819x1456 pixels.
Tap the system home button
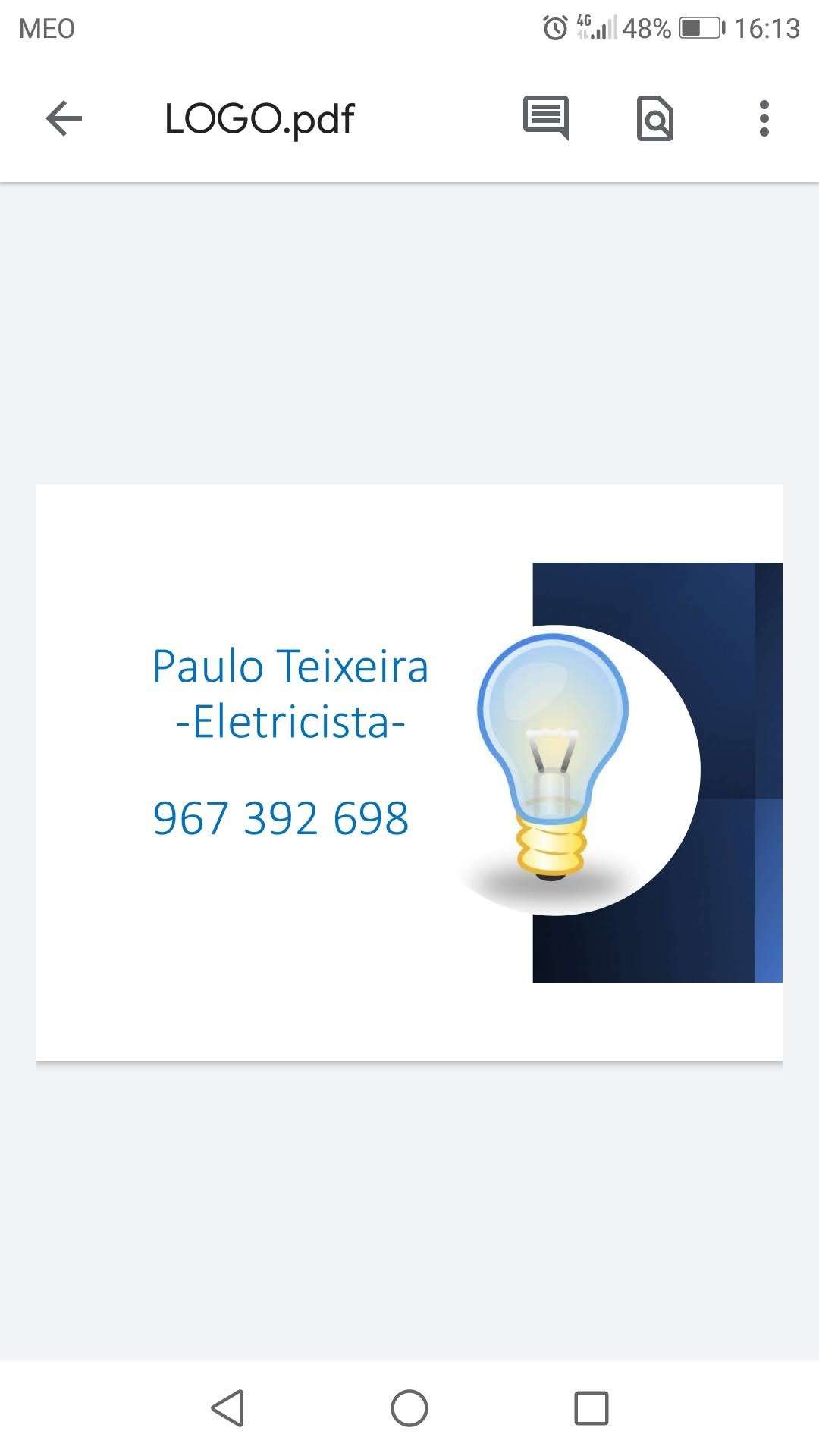(409, 1408)
